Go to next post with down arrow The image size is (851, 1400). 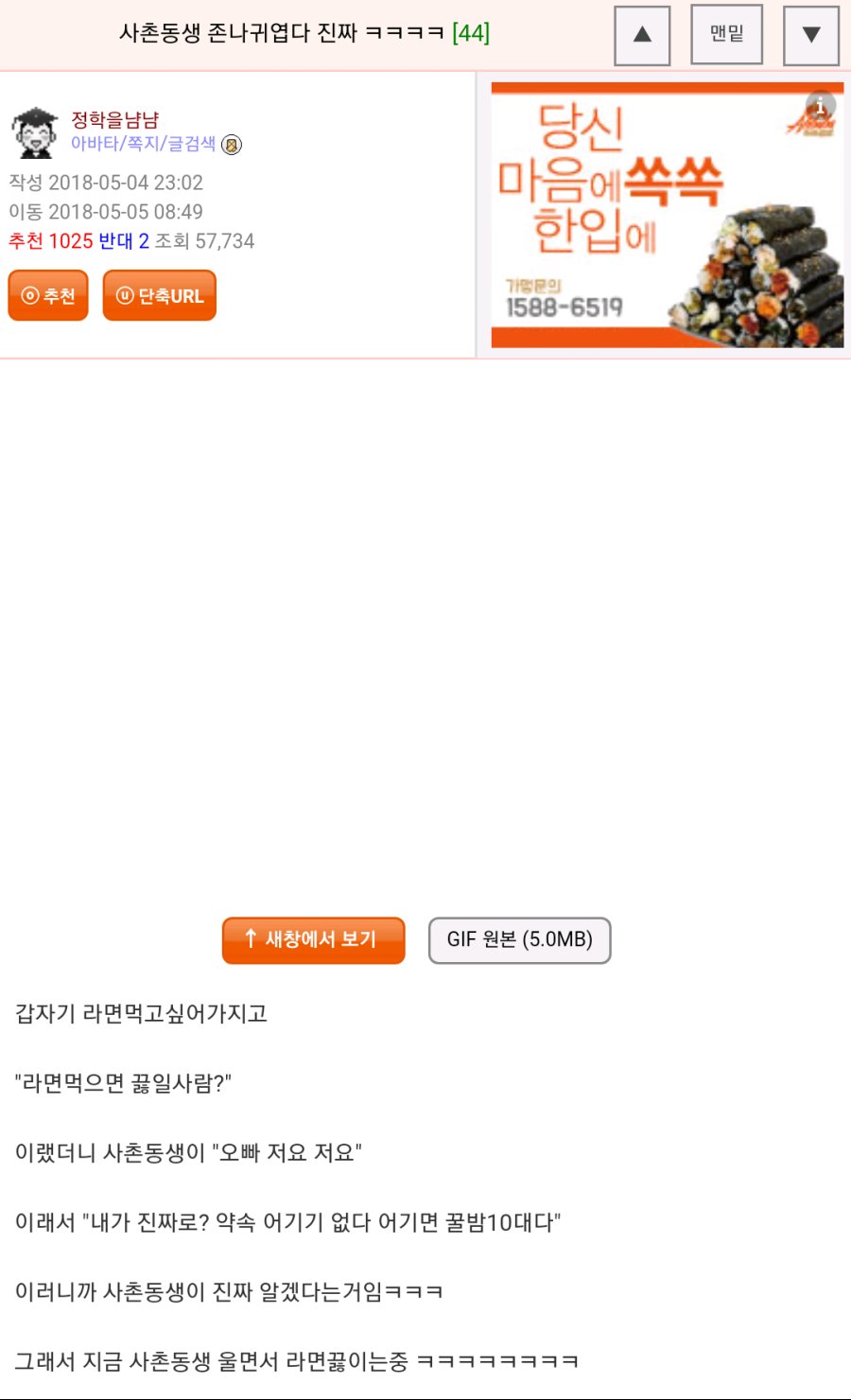810,35
